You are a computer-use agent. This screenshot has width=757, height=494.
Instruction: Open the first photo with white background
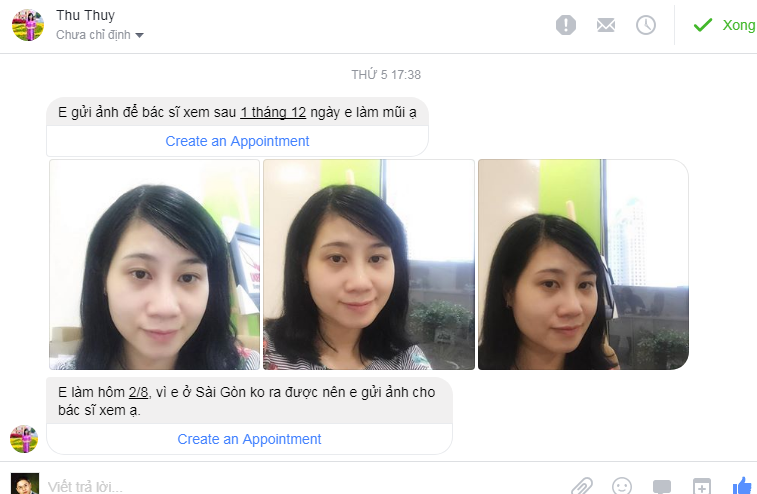154,265
